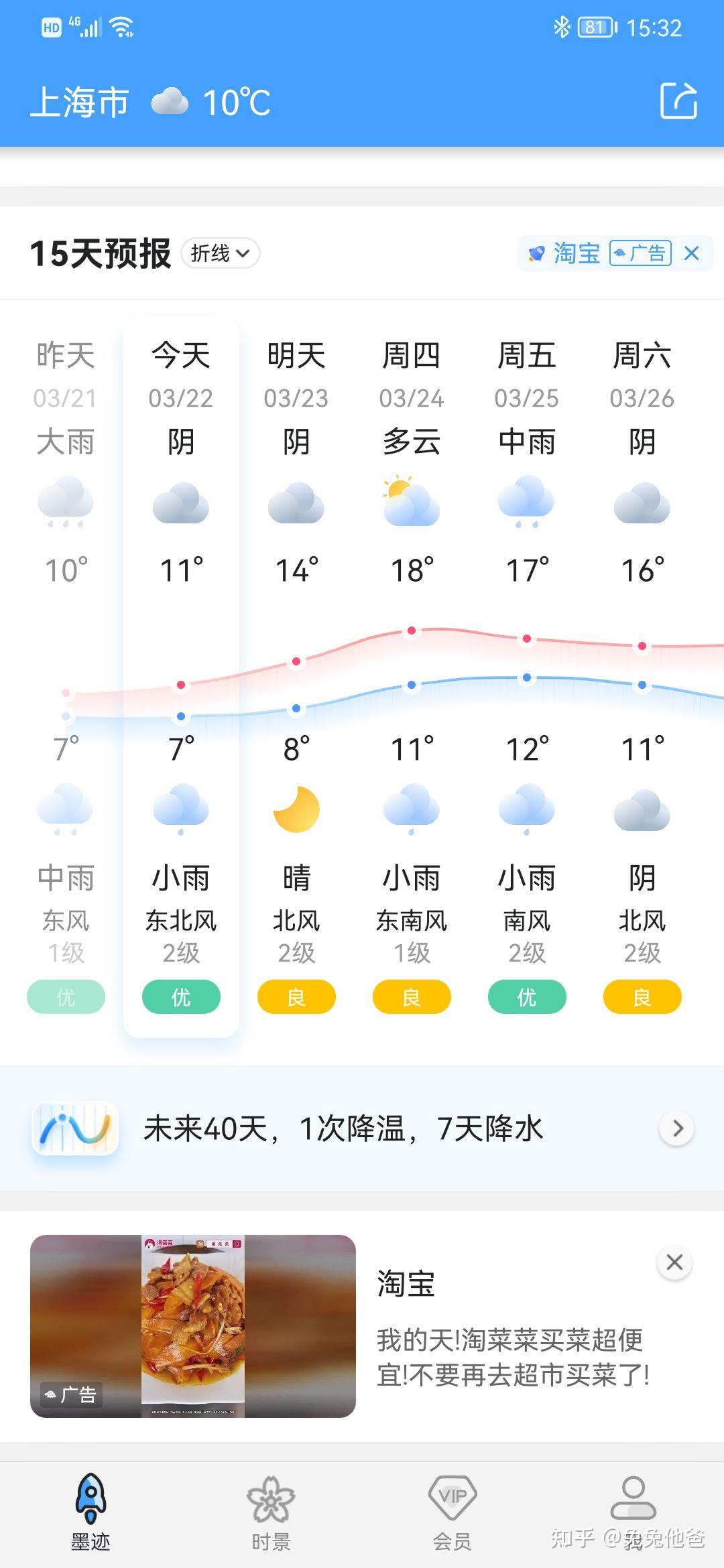The height and width of the screenshot is (1568, 724).
Task: Open 周六 03/26 forecast details
Action: click(642, 677)
